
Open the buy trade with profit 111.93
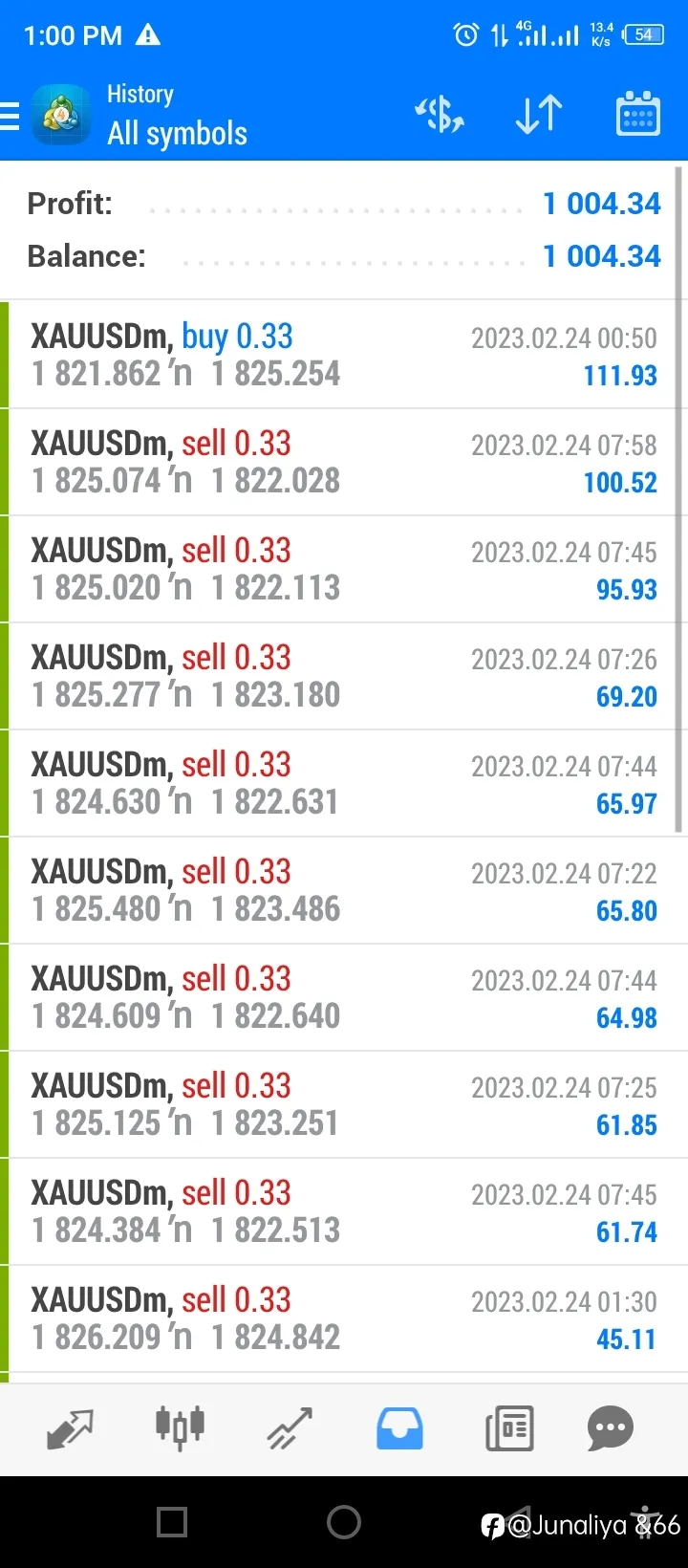point(344,355)
